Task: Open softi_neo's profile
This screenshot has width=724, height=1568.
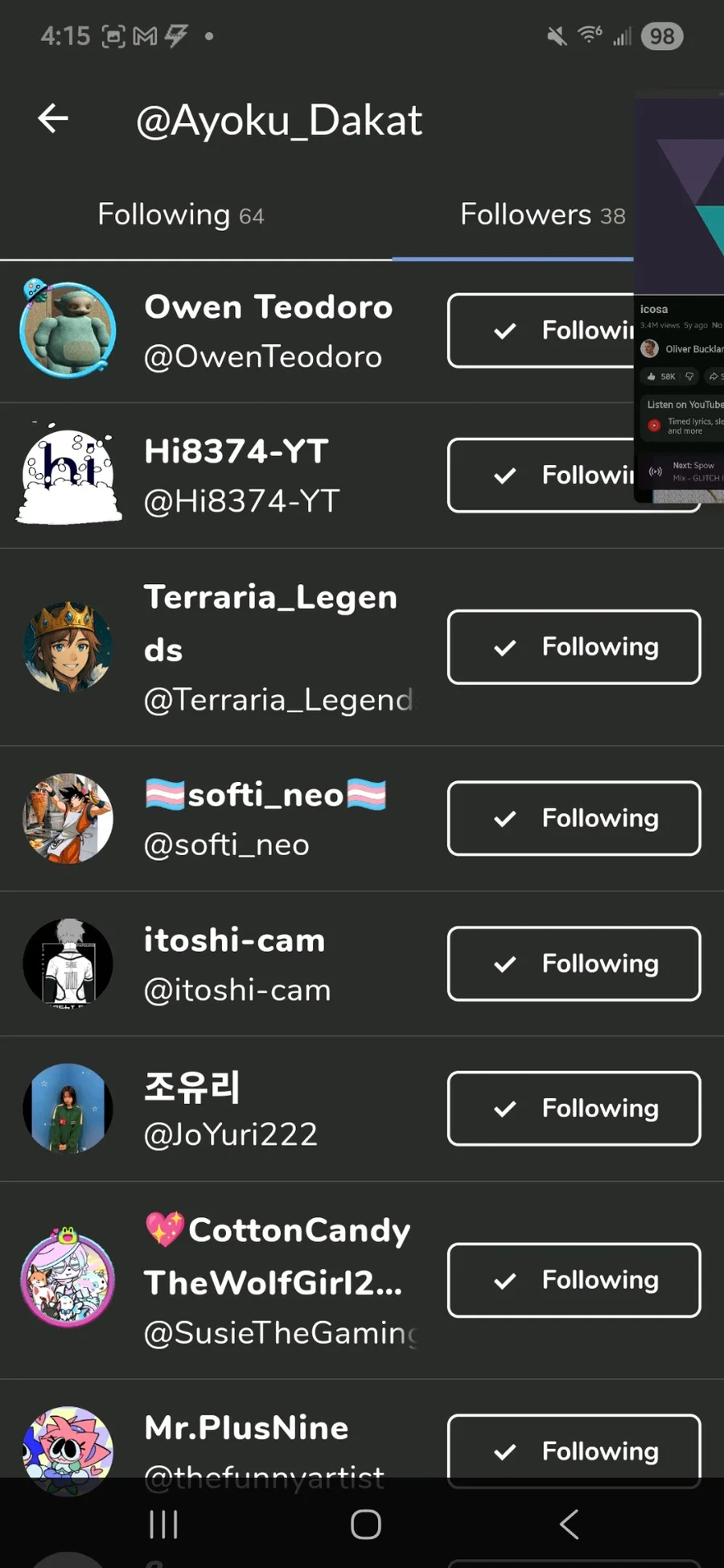Action: click(265, 818)
